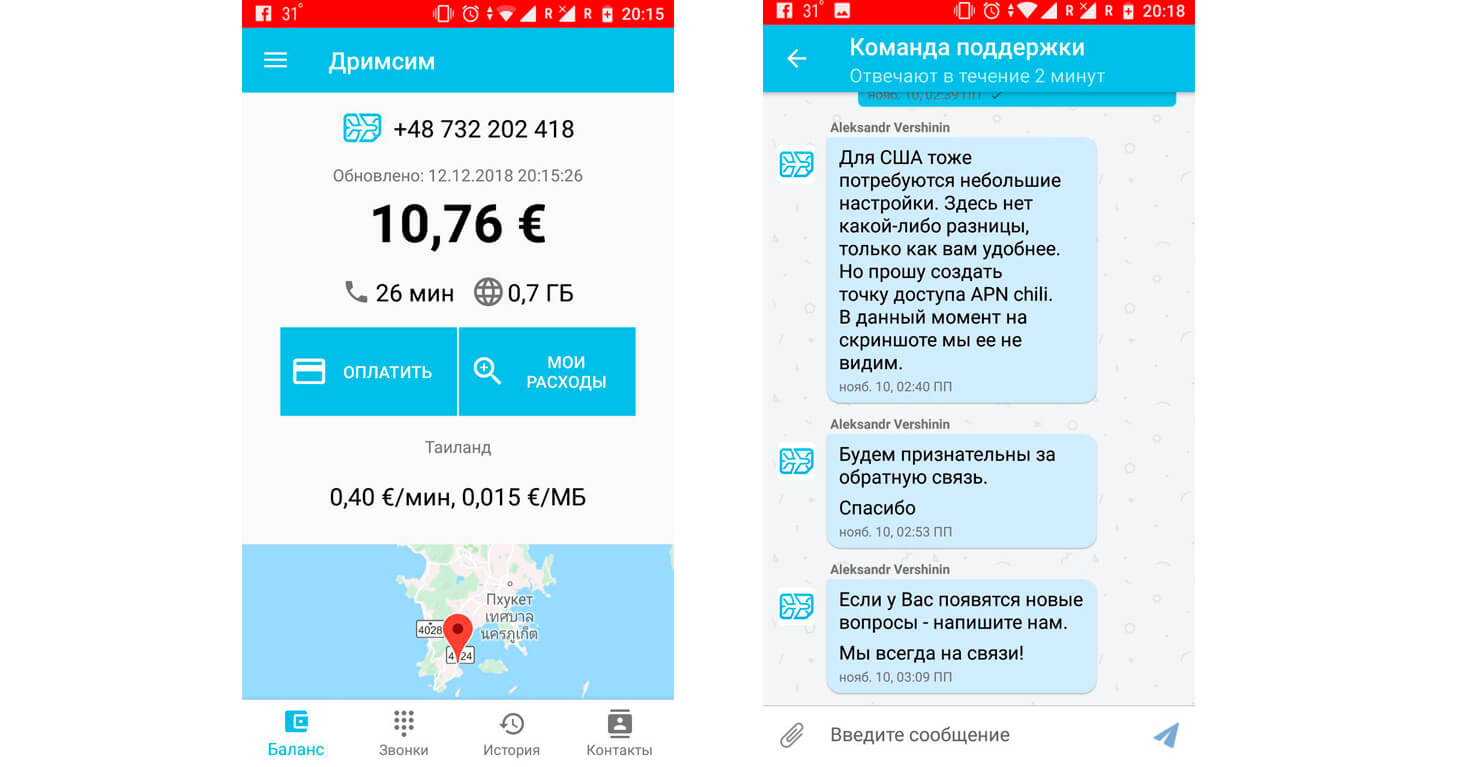Image resolution: width=1460 pixels, height=767 pixels.
Task: Open the Phuket map
Action: (x=457, y=620)
